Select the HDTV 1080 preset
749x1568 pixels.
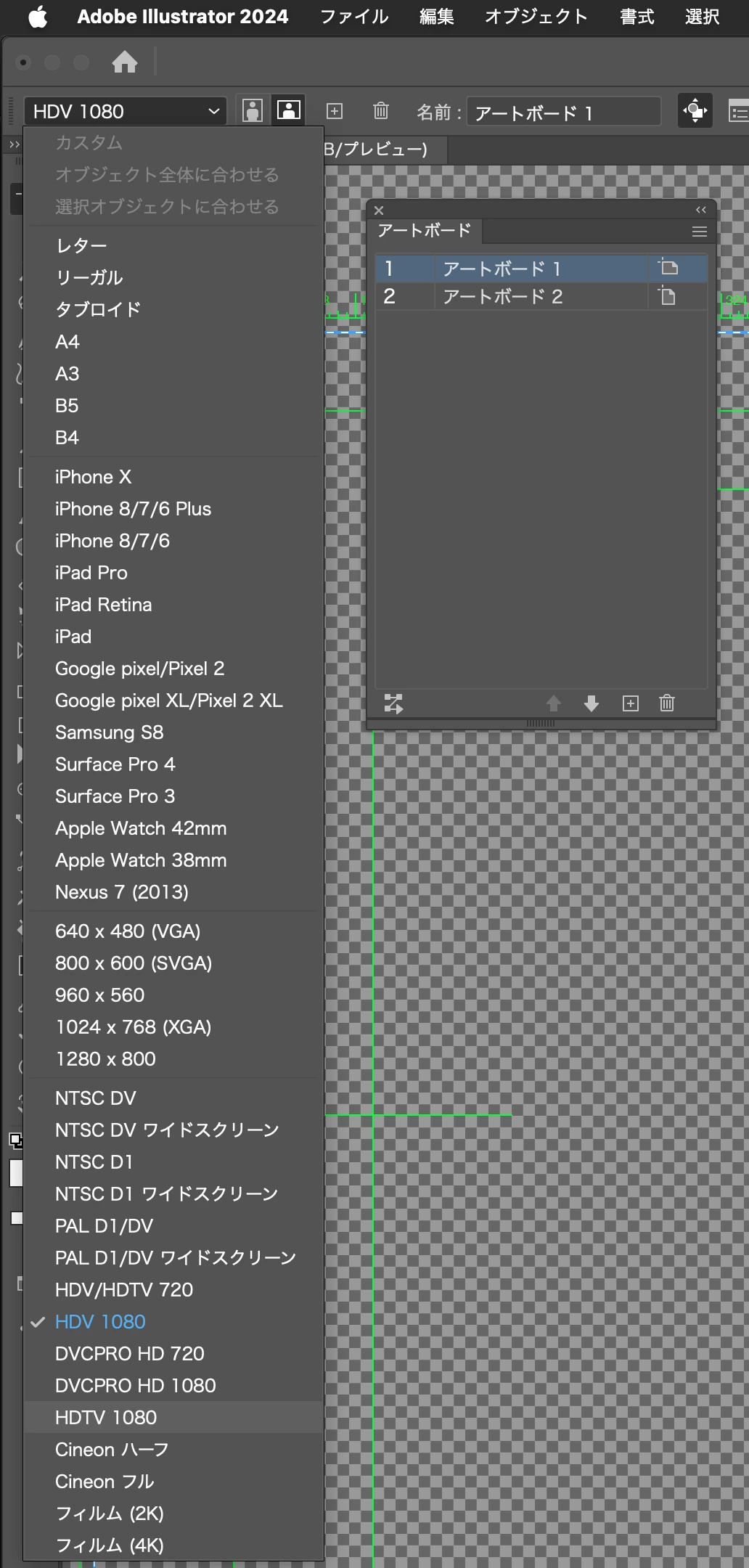pos(106,1417)
